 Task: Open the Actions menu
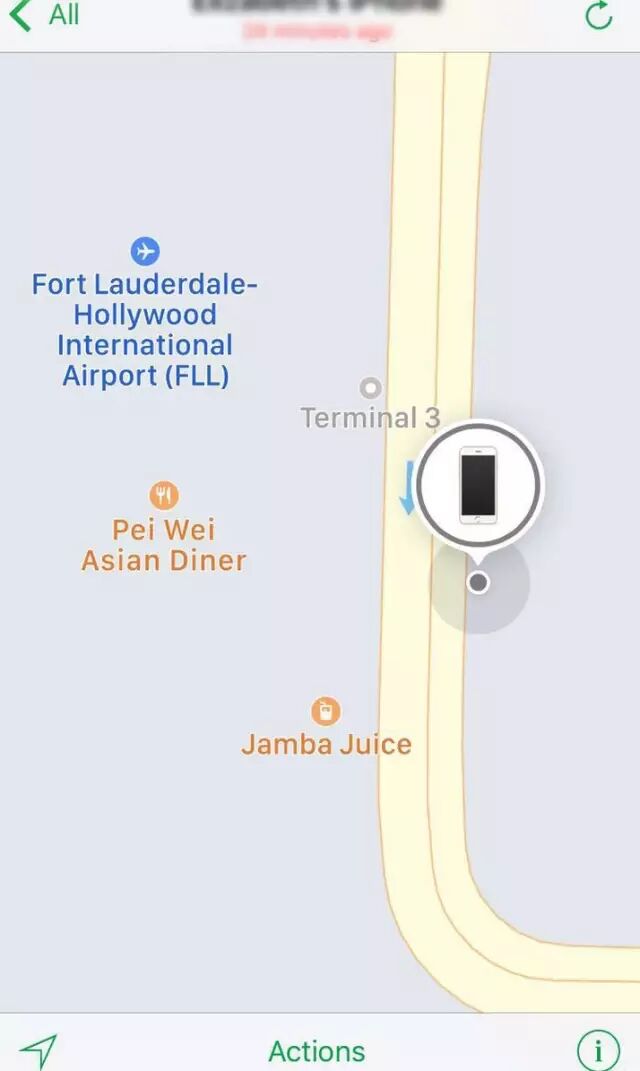(x=317, y=1051)
